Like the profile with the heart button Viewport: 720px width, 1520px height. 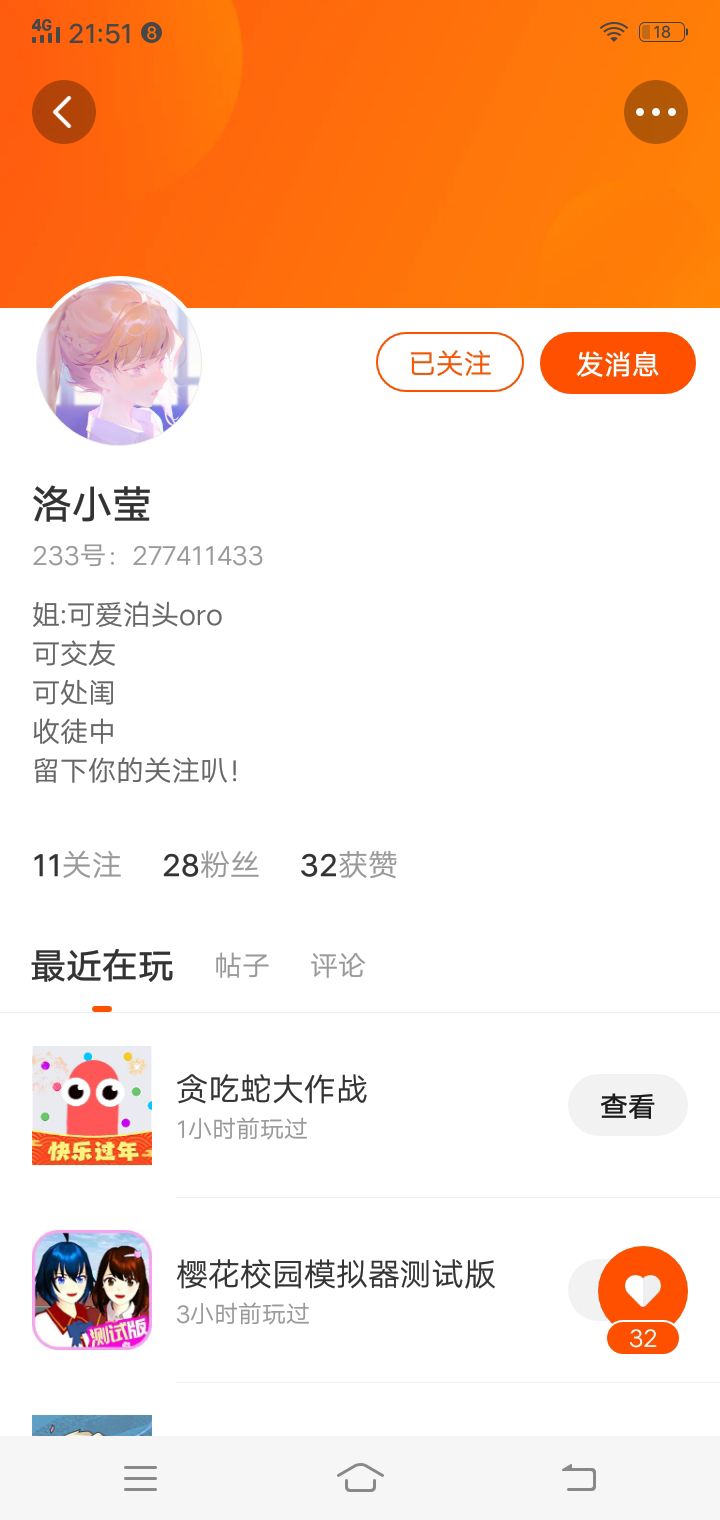[643, 1290]
